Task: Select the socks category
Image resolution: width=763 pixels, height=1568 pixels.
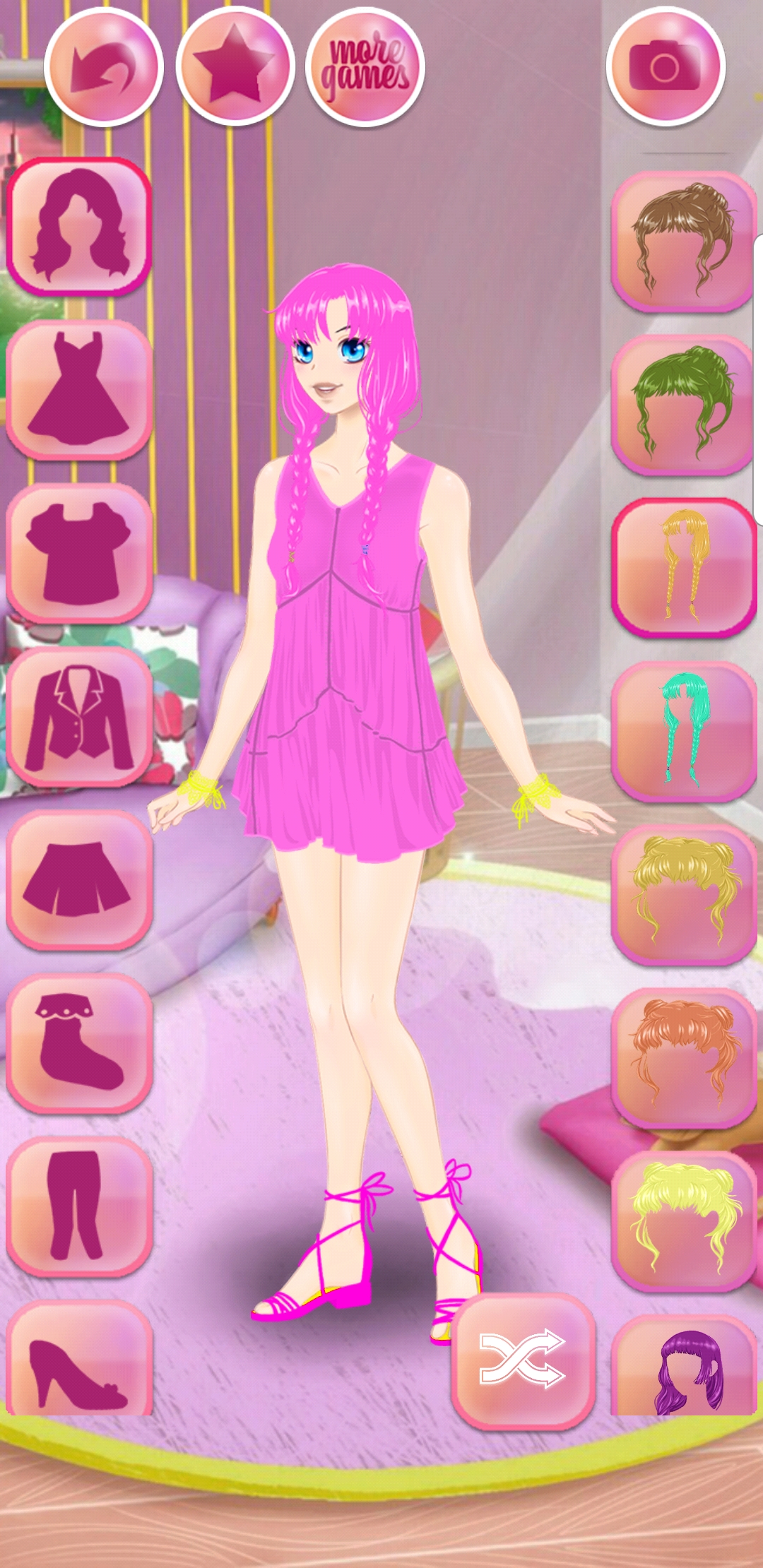Action: (x=79, y=1043)
